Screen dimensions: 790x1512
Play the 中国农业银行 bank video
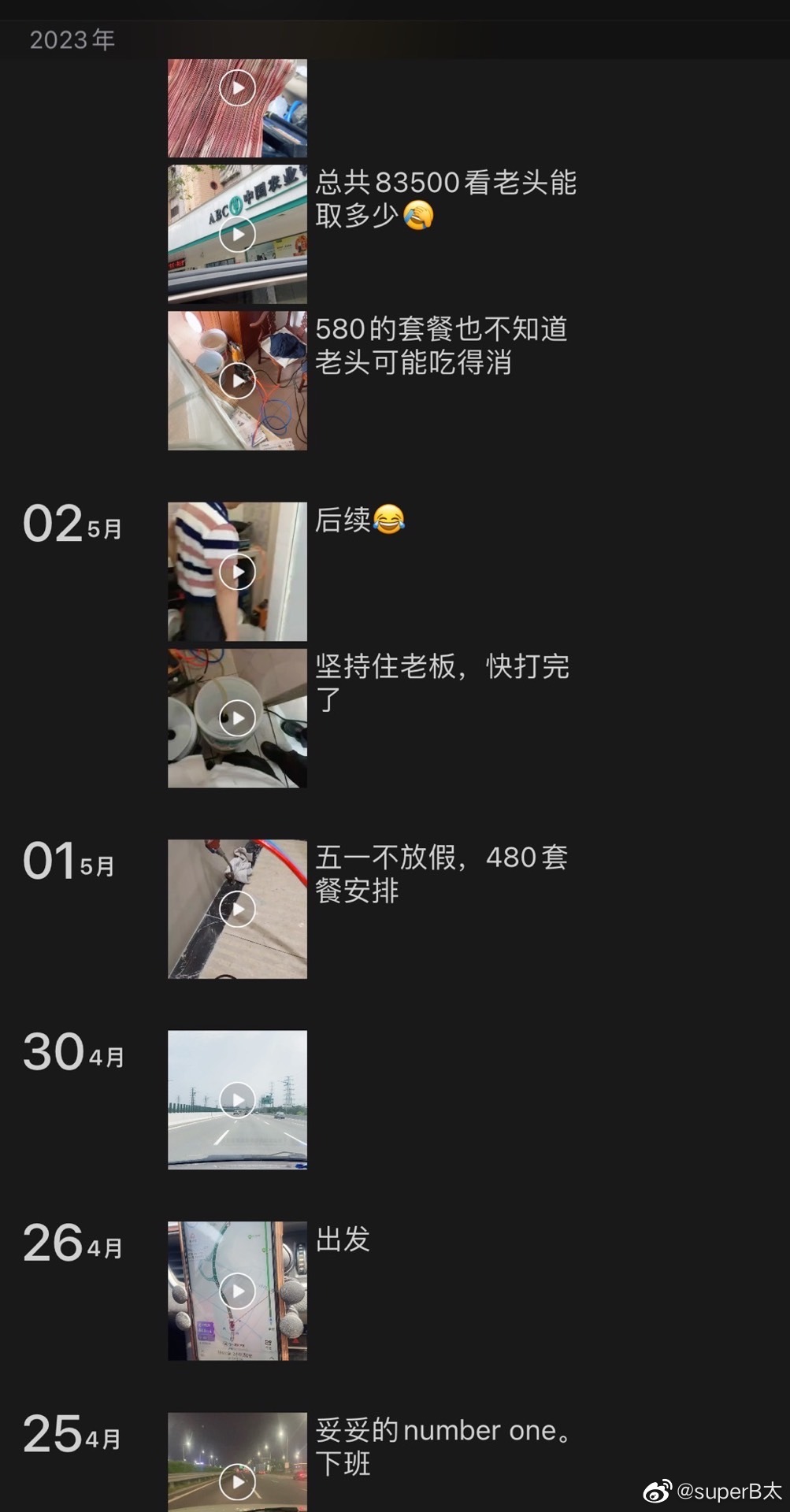pos(237,233)
